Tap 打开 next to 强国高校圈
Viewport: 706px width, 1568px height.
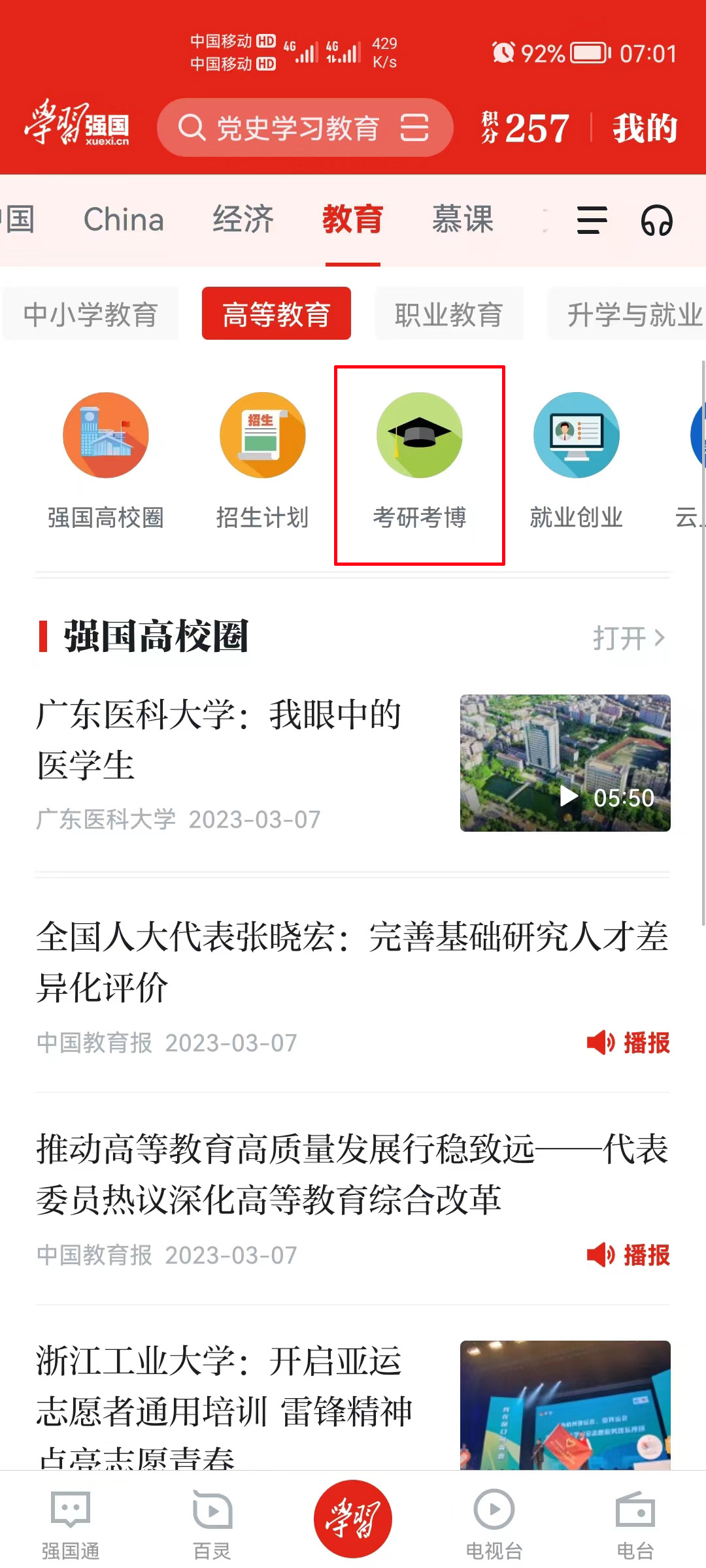coord(628,638)
